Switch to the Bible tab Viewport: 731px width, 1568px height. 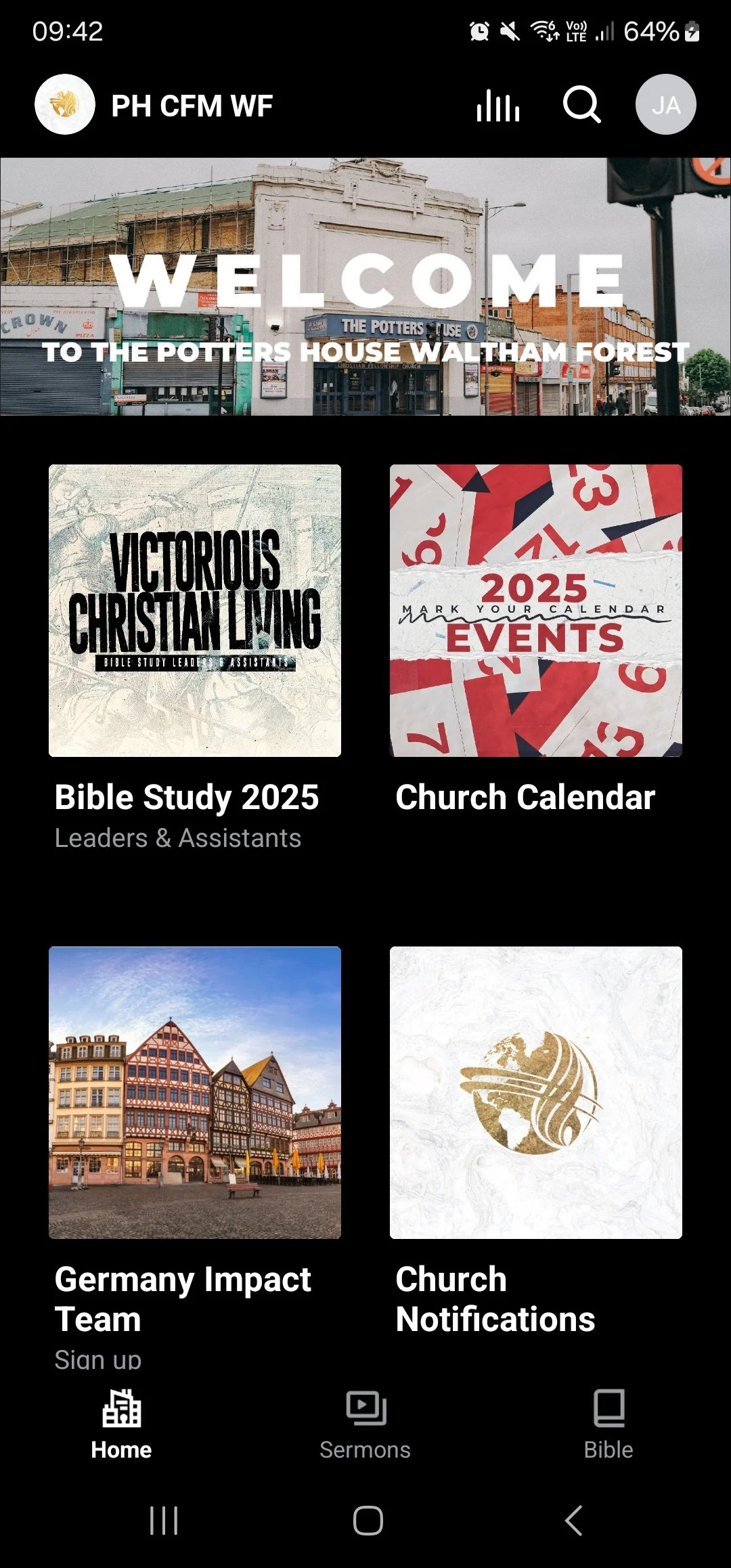pyautogui.click(x=608, y=1423)
